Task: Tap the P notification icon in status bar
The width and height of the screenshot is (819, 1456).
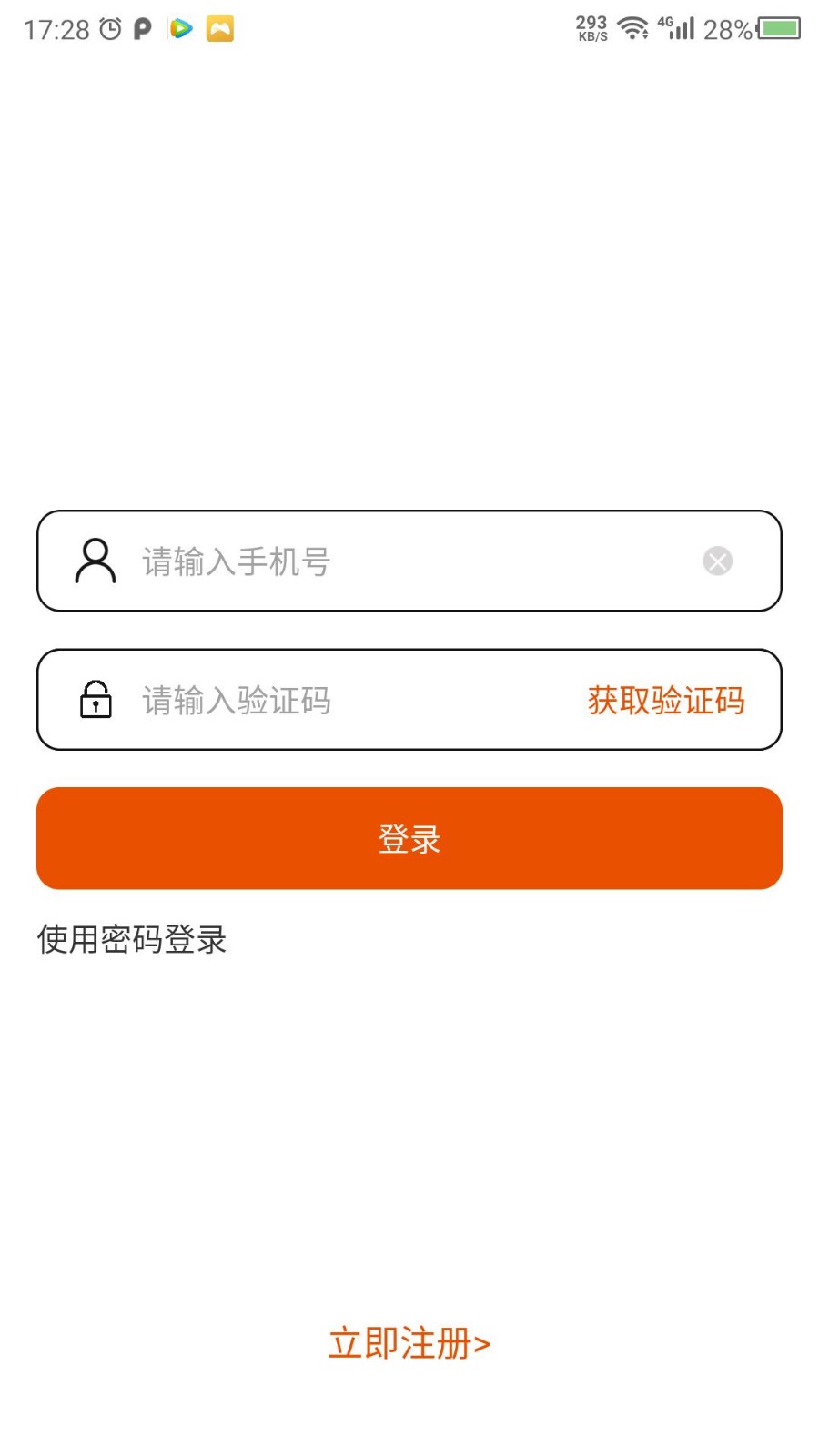Action: click(x=141, y=28)
